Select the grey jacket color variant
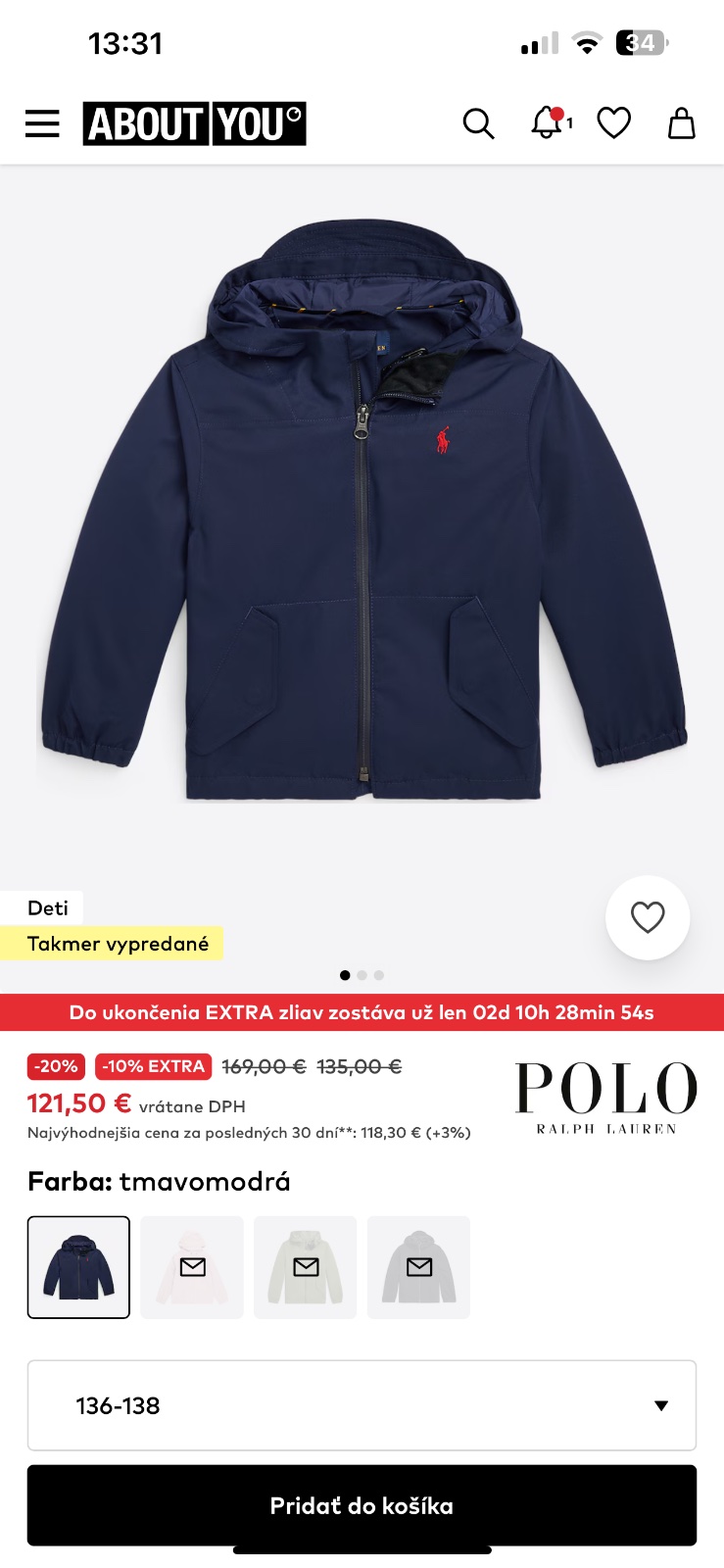This screenshot has width=724, height=1568. 418,1267
